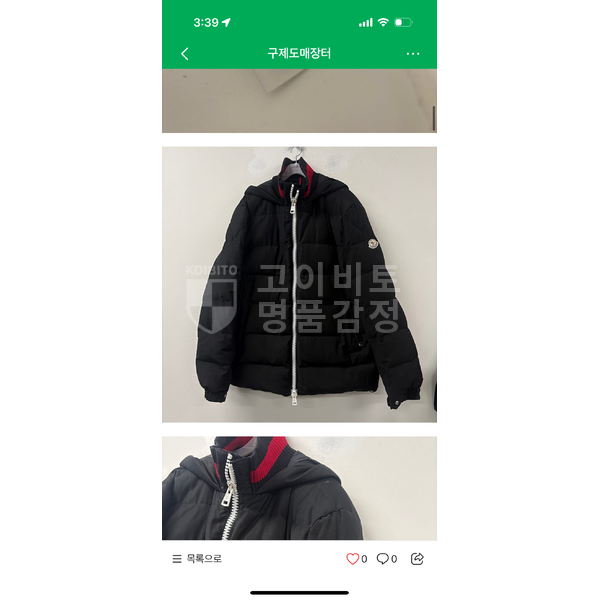Open the three-dot overflow menu
This screenshot has width=600, height=600.
413,54
